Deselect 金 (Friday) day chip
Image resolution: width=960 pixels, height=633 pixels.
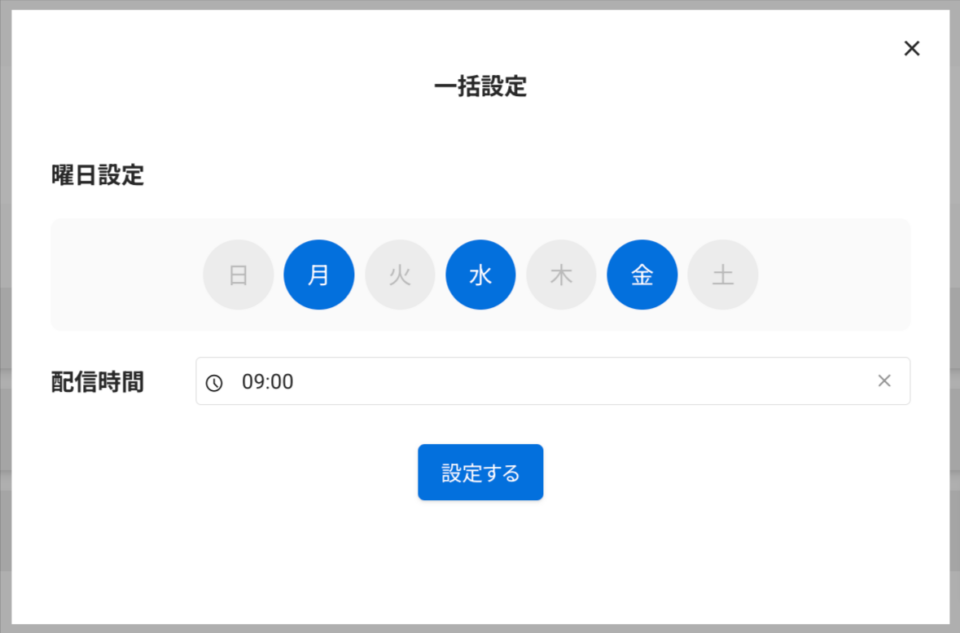coord(642,275)
